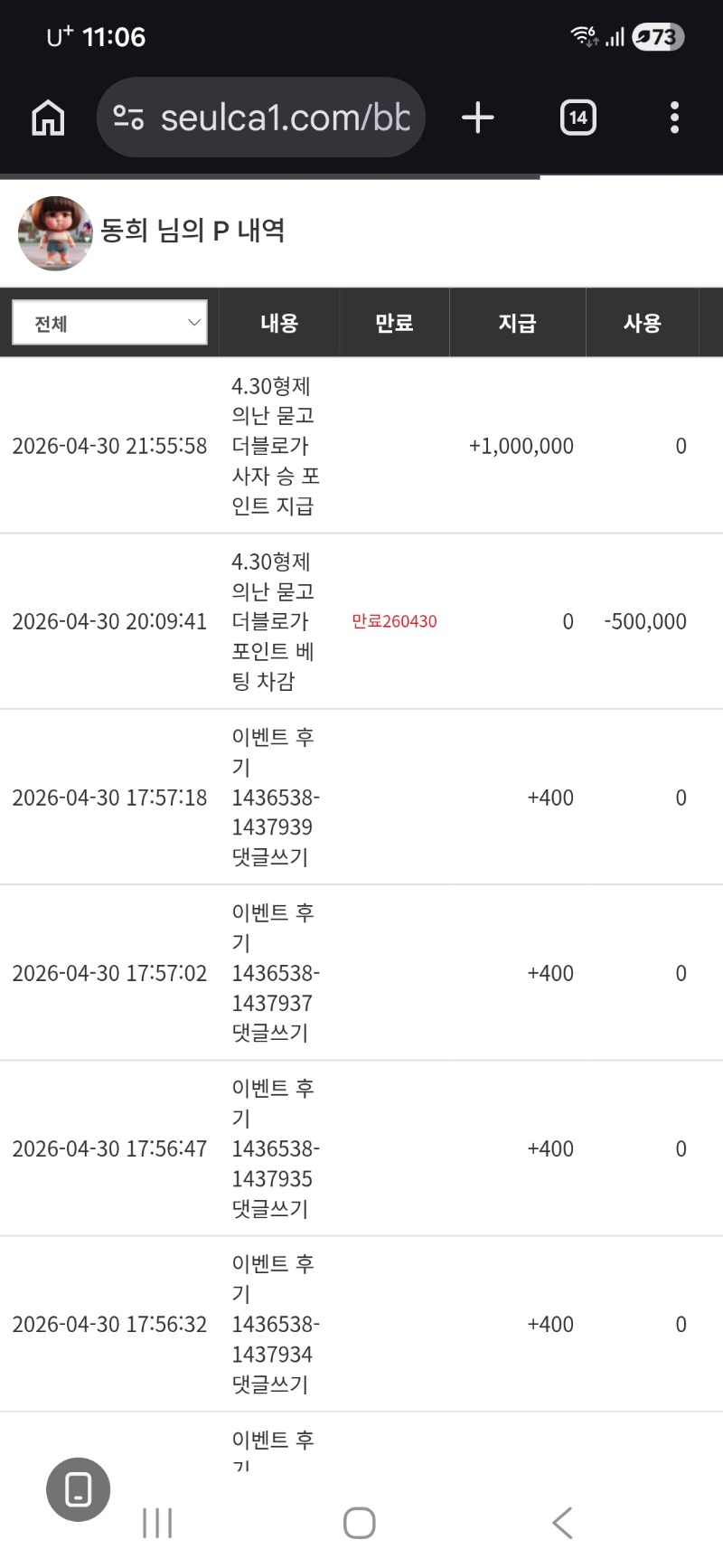The image size is (723, 1568).
Task: Show the 14 open tabs
Action: point(578,118)
